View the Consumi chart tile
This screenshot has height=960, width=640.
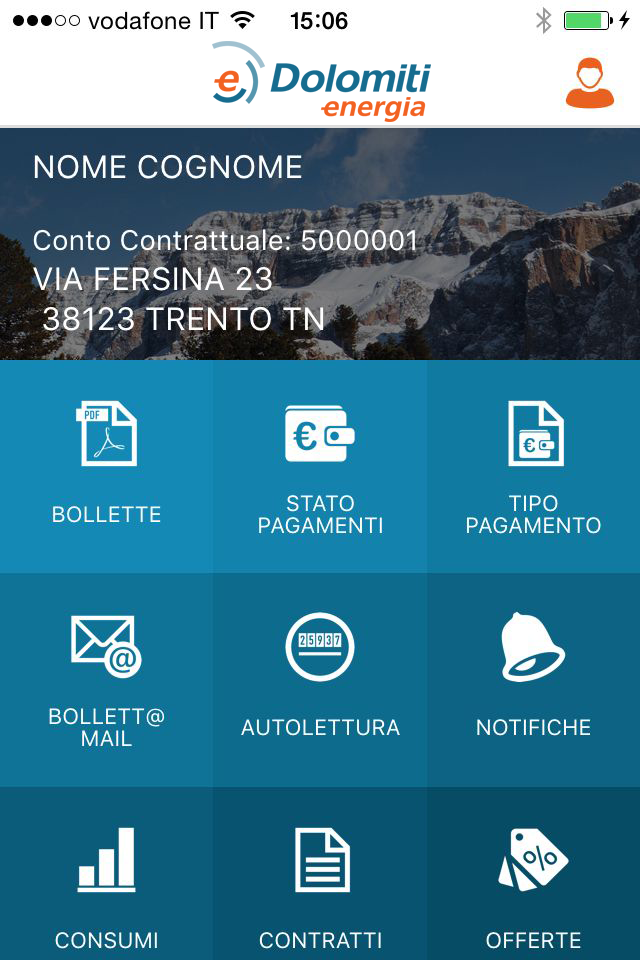coord(107,874)
